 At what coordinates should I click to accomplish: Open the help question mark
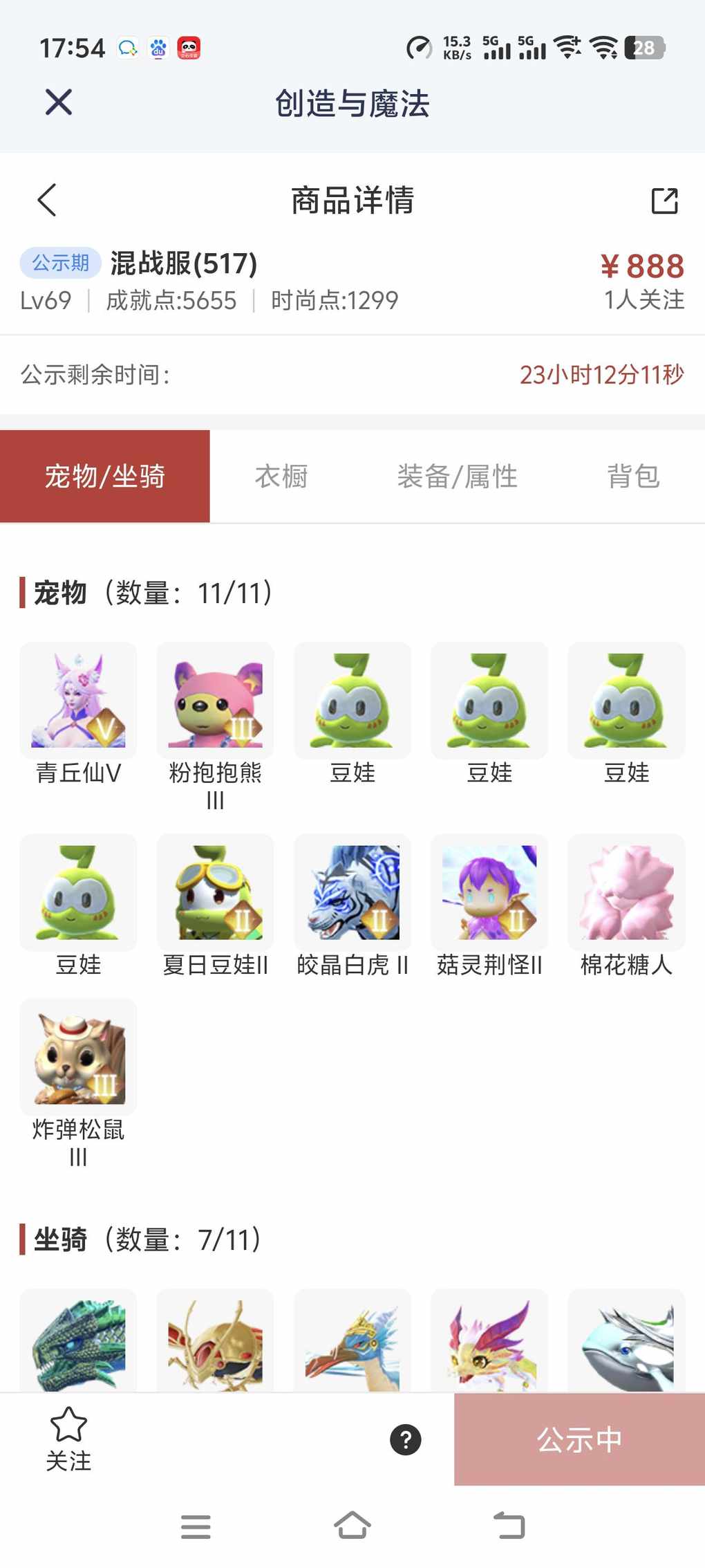[x=406, y=1440]
